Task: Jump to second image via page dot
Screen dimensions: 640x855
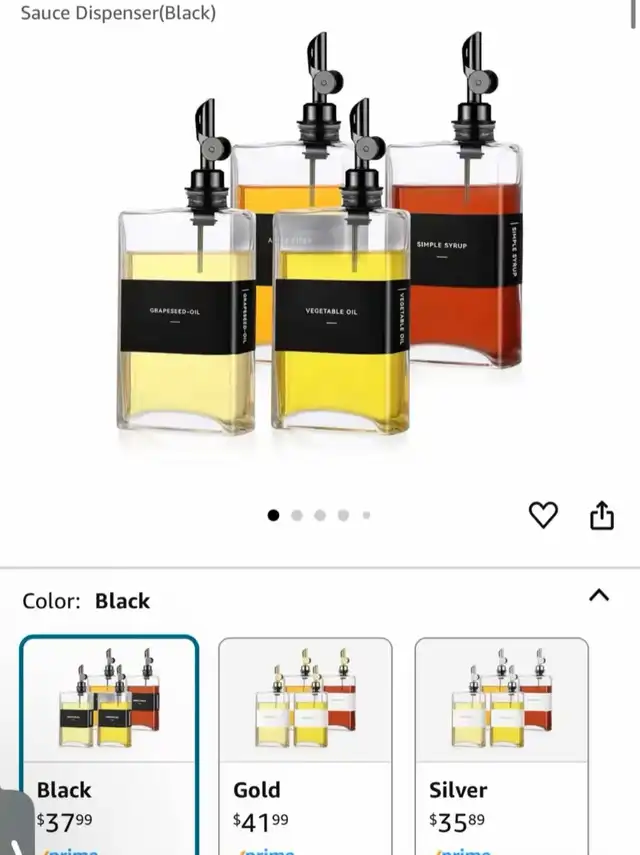Action: 297,515
